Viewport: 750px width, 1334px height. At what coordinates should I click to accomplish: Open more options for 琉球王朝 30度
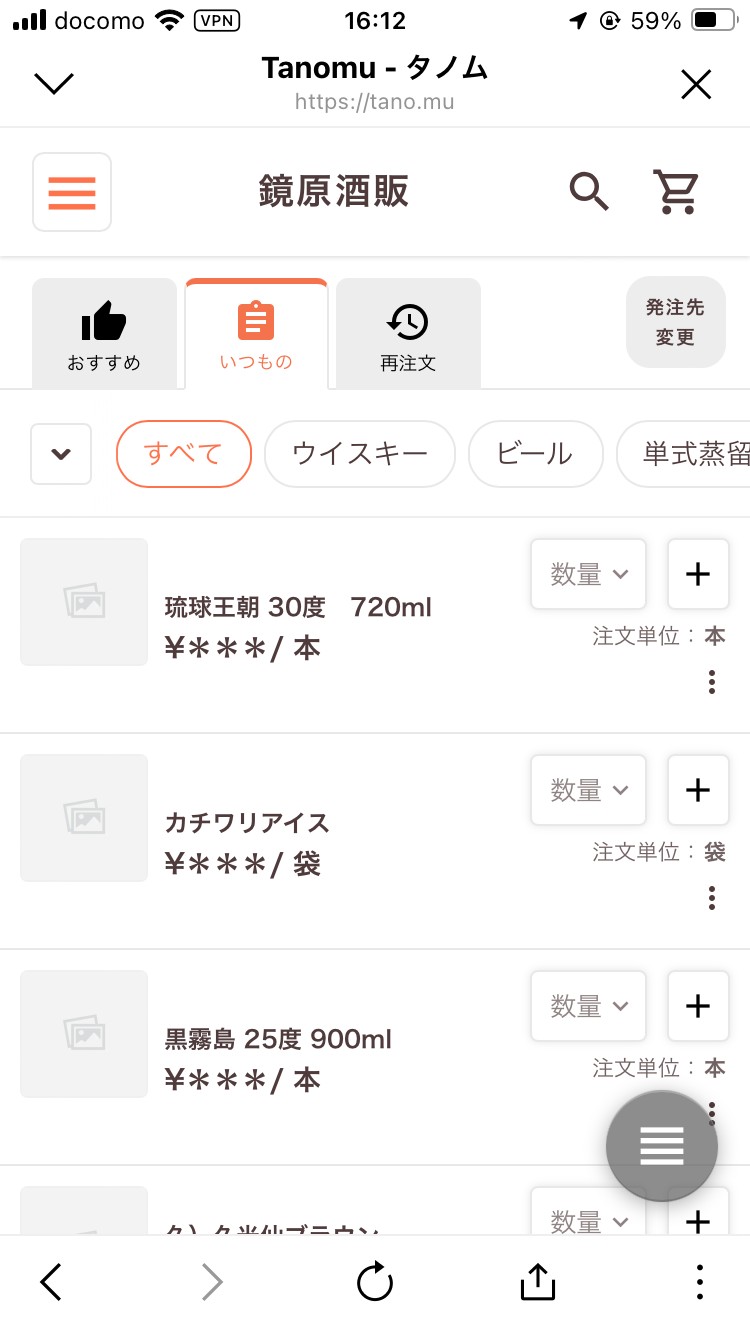[x=712, y=682]
